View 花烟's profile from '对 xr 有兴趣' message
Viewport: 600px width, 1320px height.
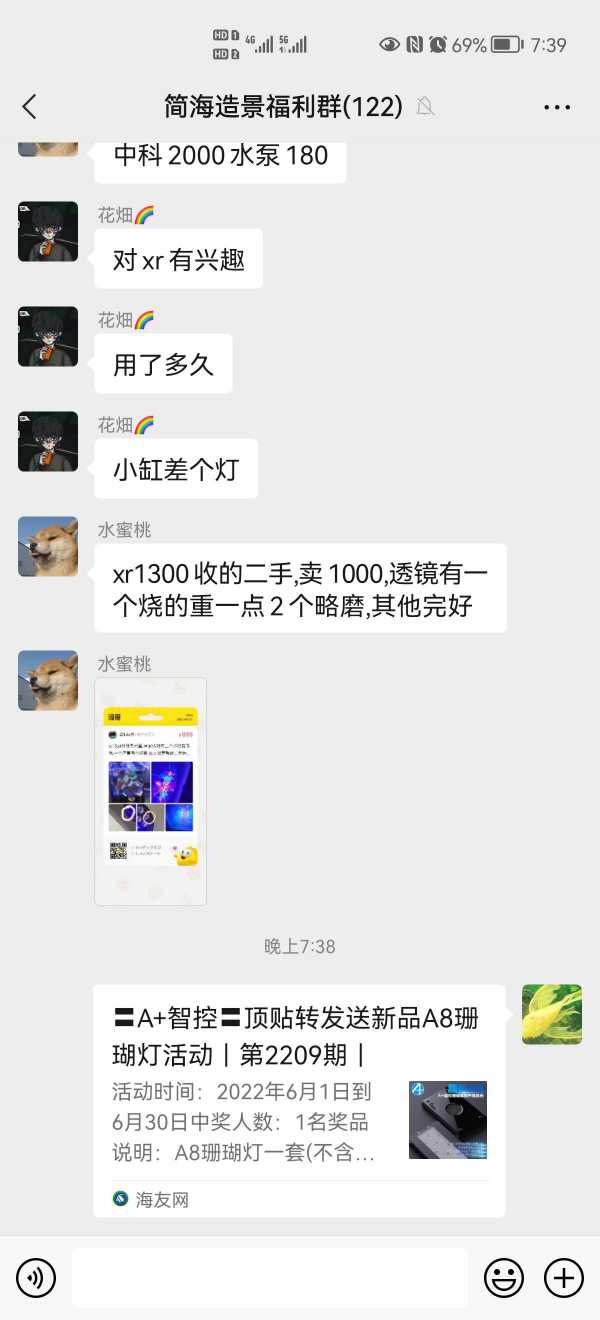pyautogui.click(x=48, y=231)
